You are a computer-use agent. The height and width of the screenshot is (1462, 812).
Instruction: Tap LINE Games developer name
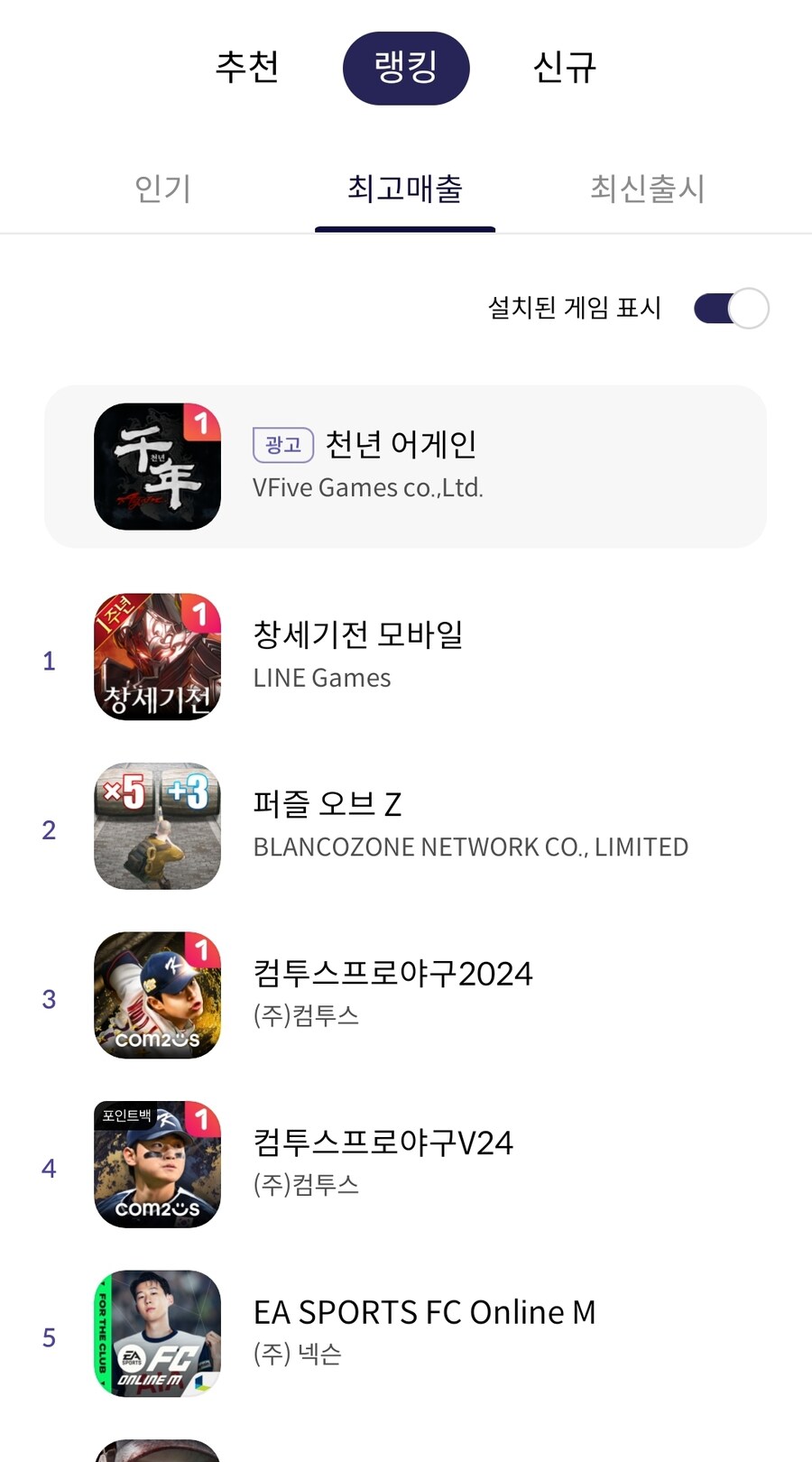click(x=322, y=678)
